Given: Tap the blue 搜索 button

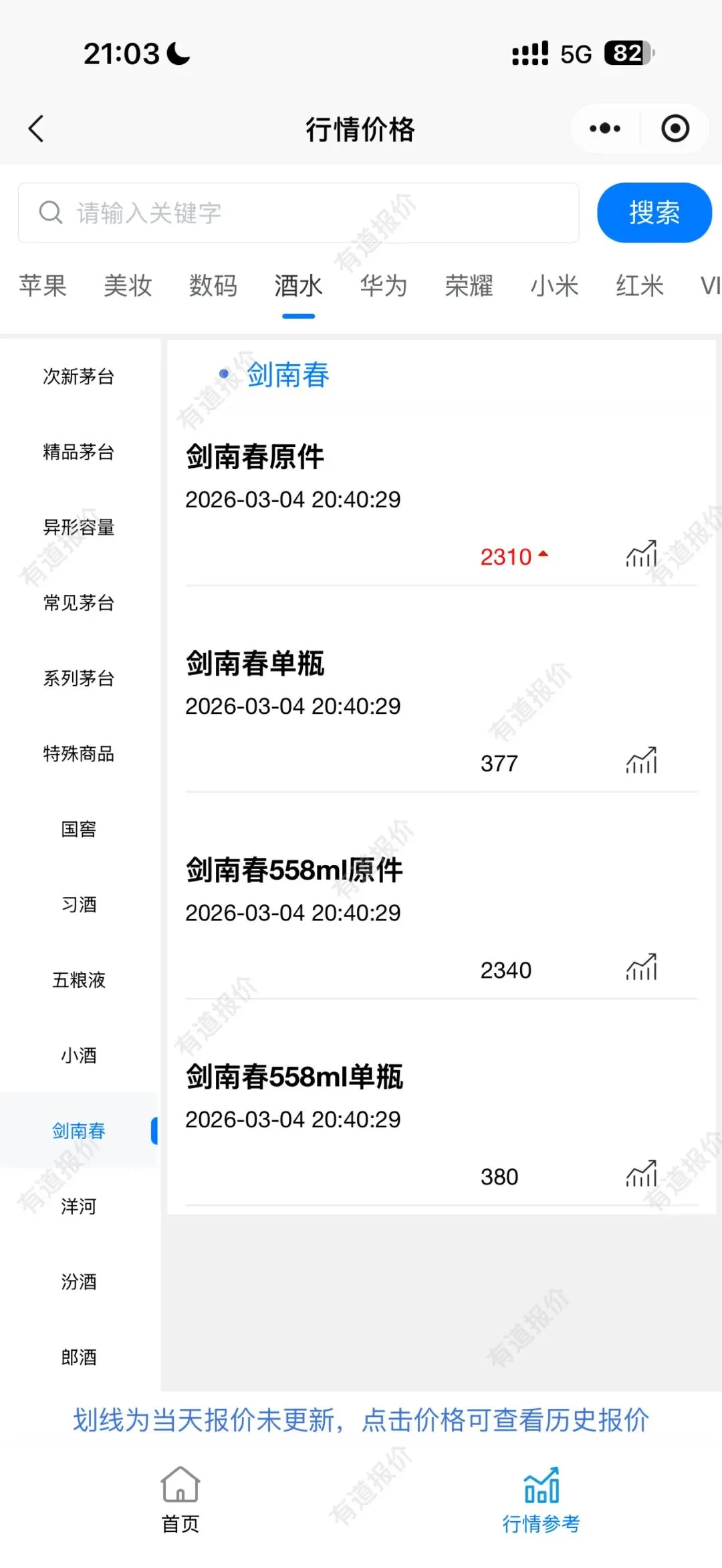Looking at the screenshot, I should click(x=654, y=213).
